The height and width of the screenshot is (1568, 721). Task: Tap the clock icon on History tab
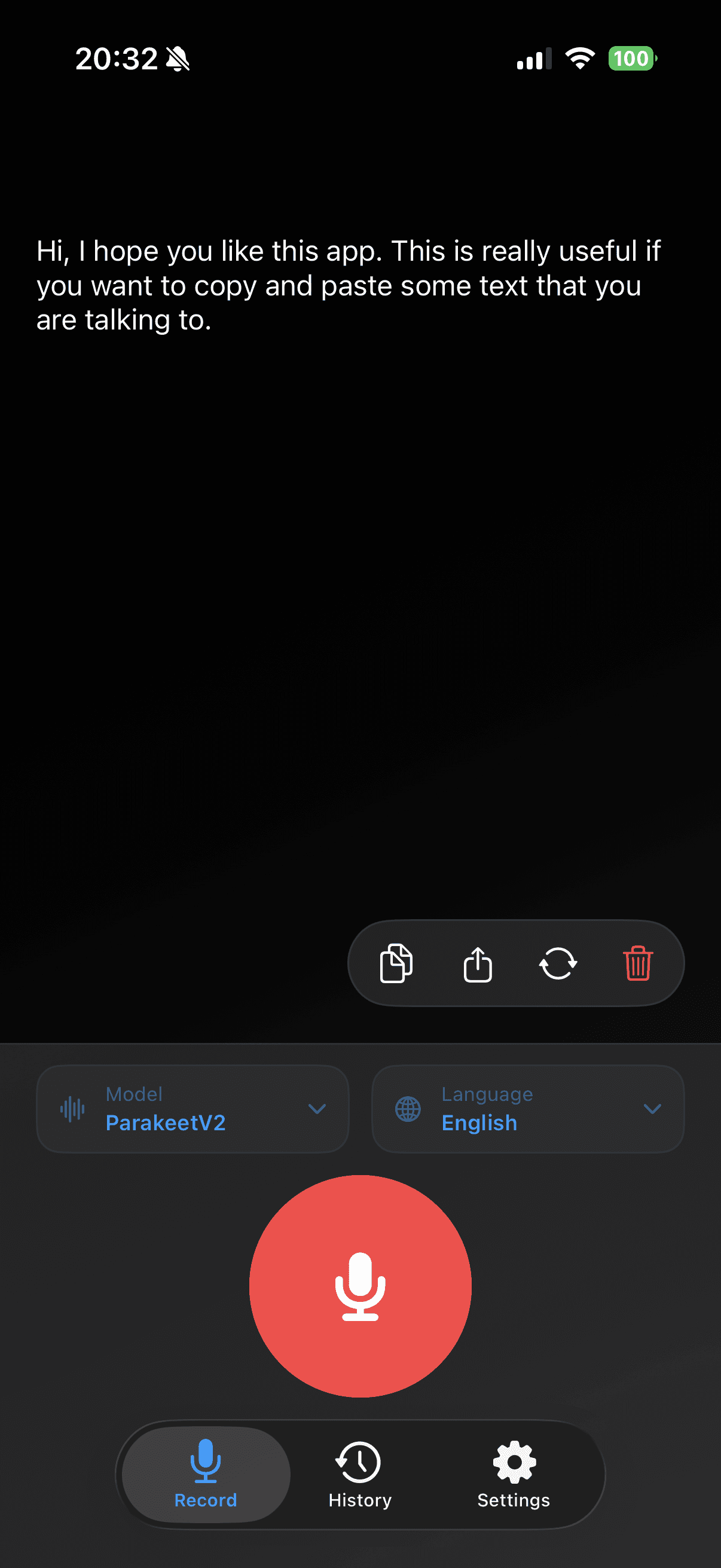pos(359,1462)
